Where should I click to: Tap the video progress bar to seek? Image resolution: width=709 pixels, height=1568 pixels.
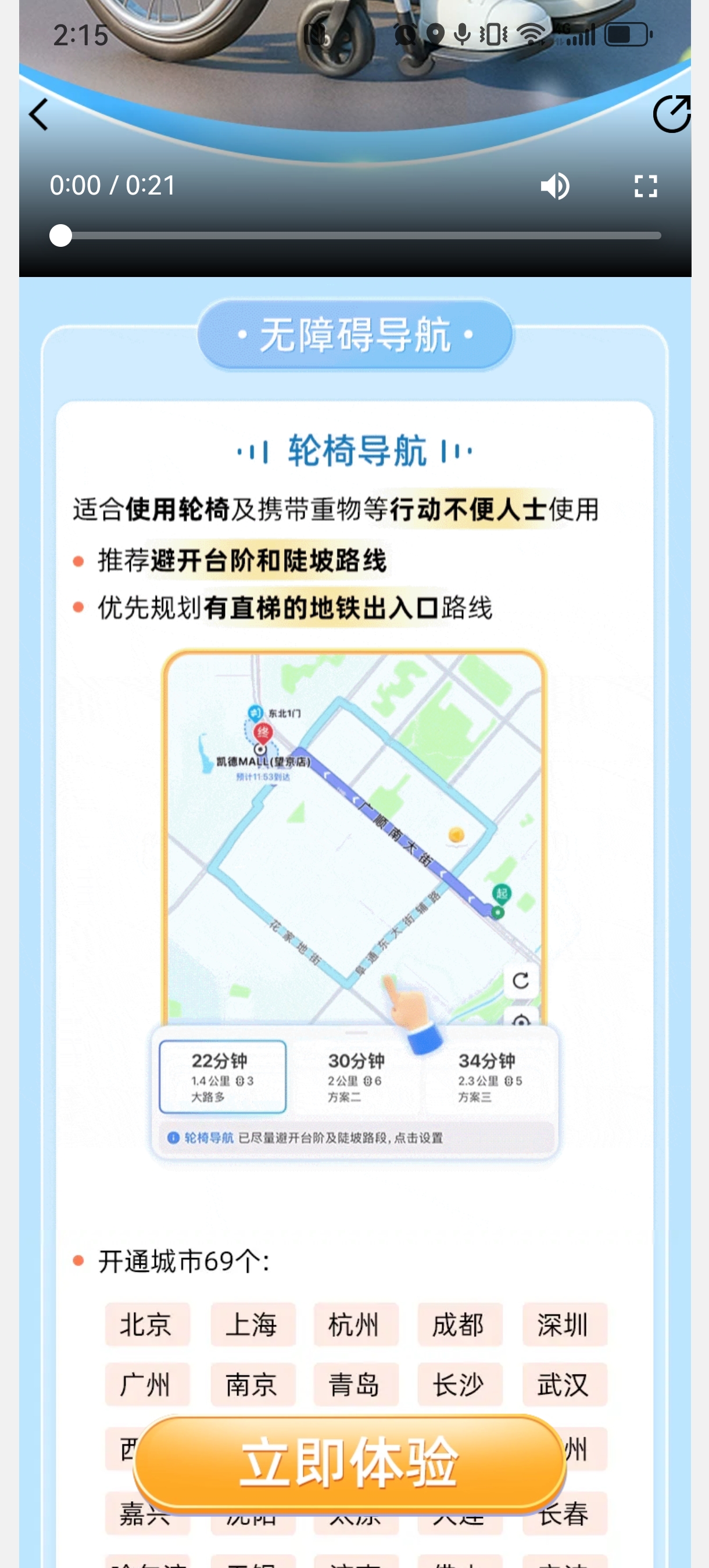359,236
